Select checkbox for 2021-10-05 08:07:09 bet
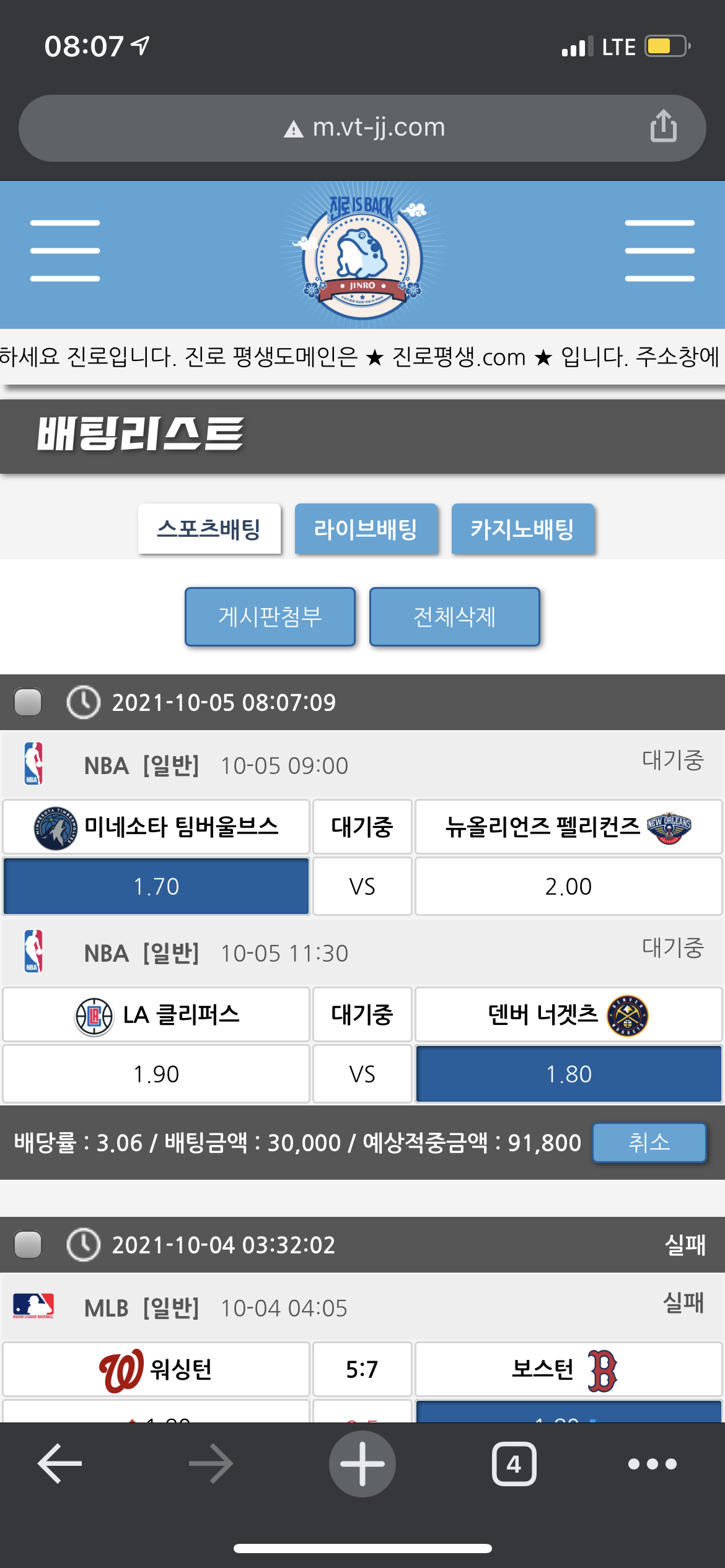Screen dimensions: 725x1568 coord(28,702)
